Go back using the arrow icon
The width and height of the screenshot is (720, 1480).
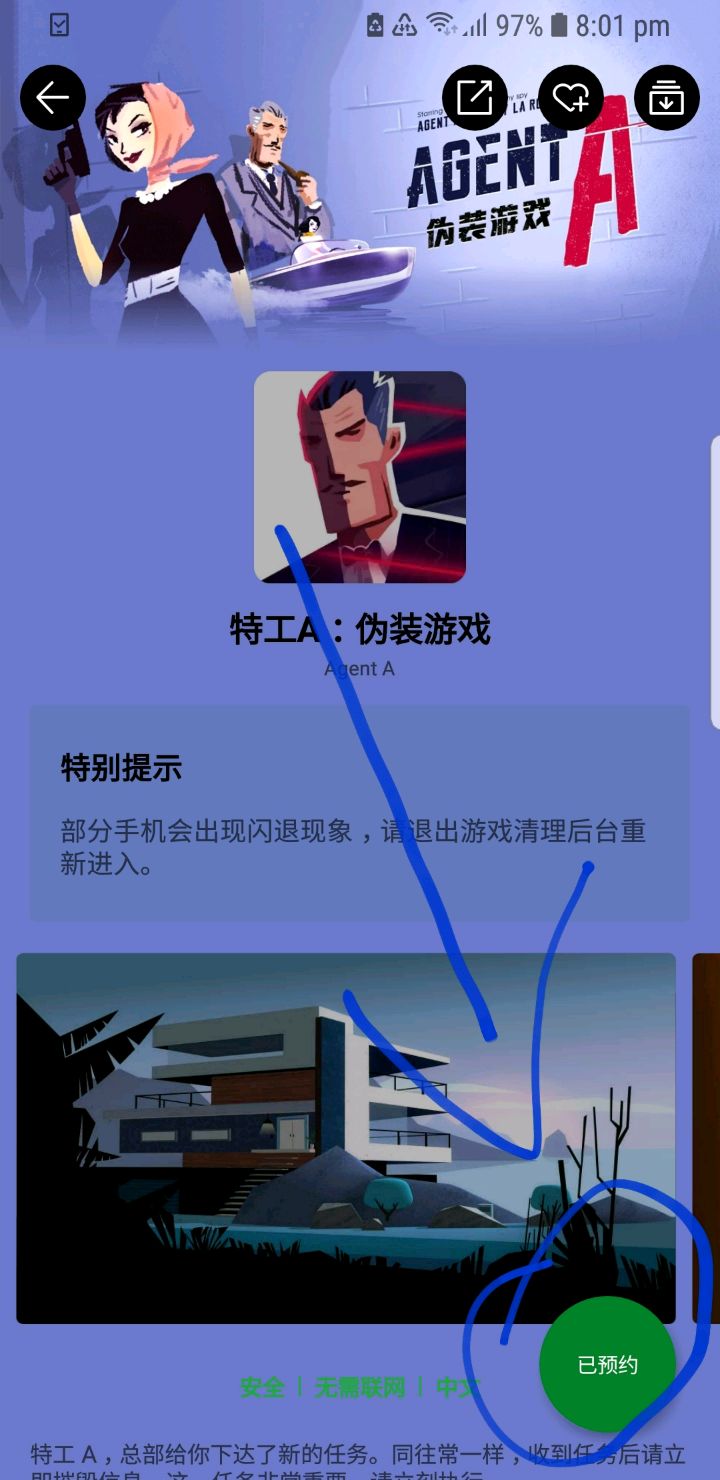pyautogui.click(x=53, y=97)
